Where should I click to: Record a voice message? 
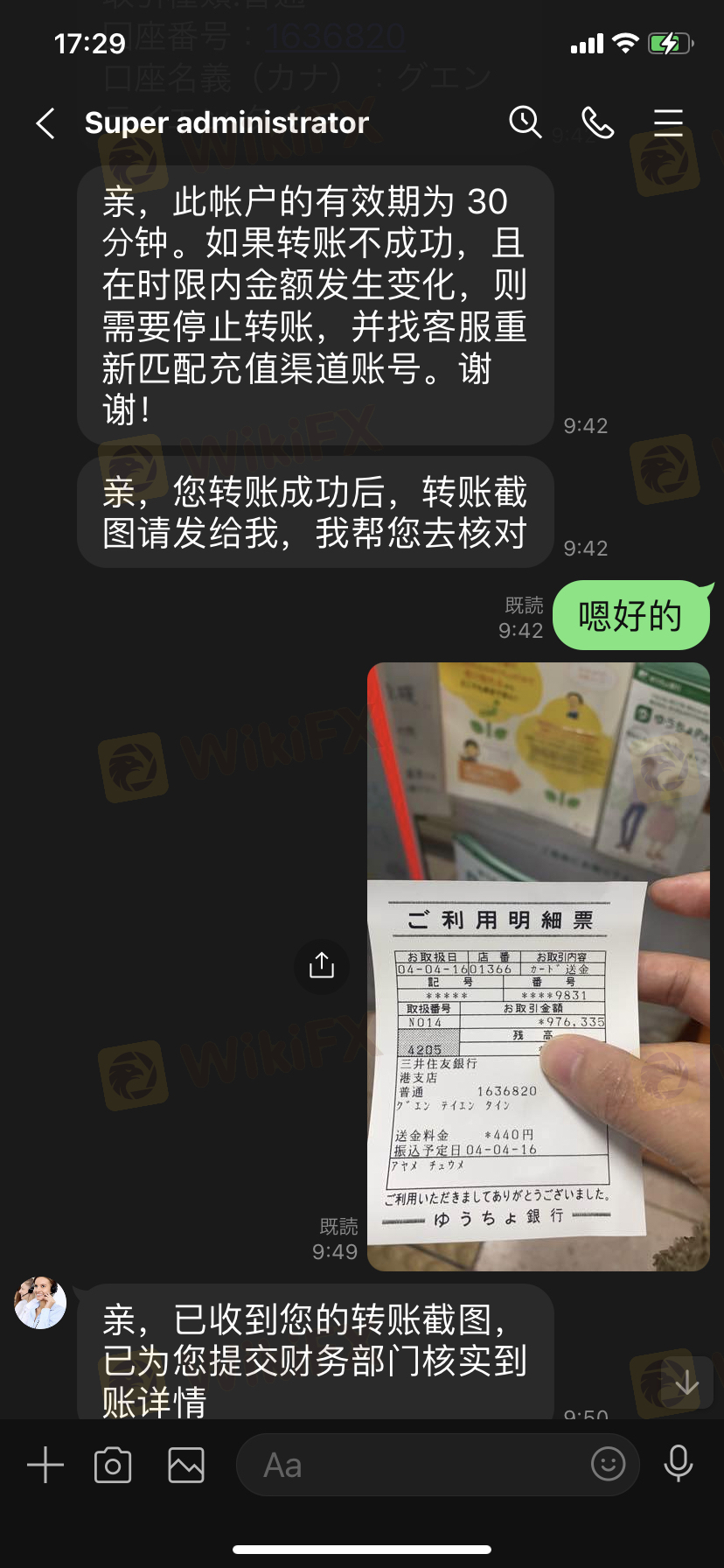(x=679, y=1463)
